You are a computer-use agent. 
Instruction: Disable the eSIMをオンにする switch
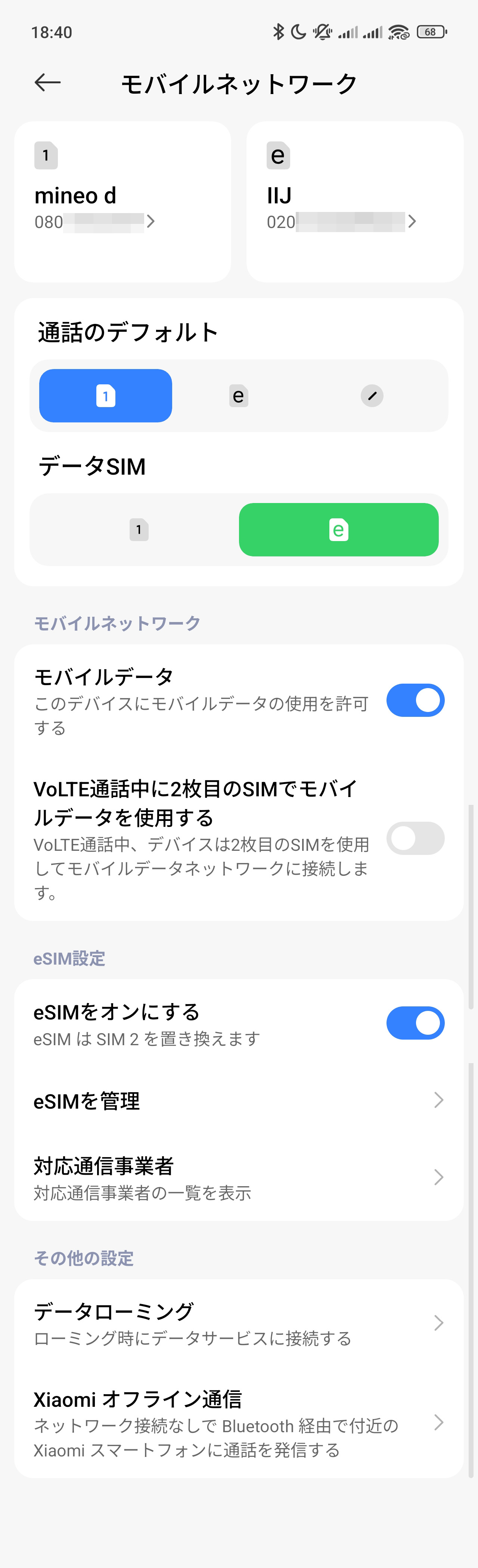(415, 1023)
